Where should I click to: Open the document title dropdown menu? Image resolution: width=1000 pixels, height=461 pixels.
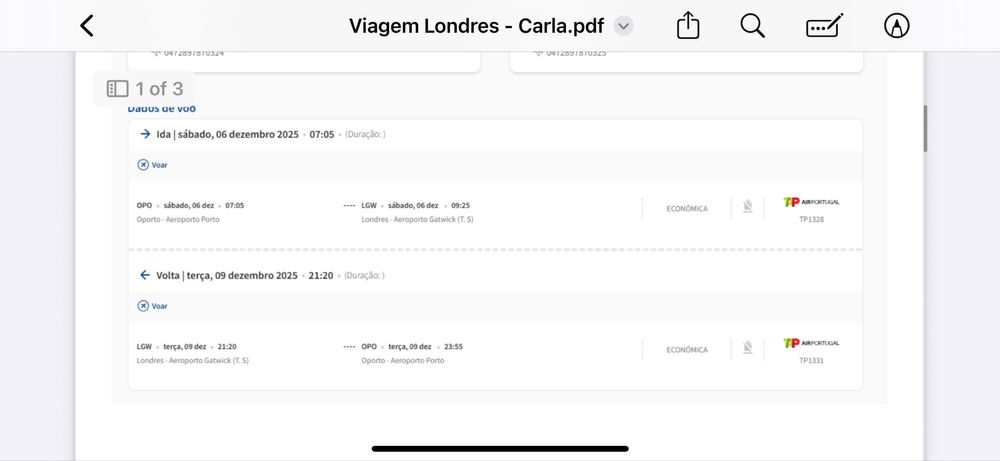tap(623, 26)
